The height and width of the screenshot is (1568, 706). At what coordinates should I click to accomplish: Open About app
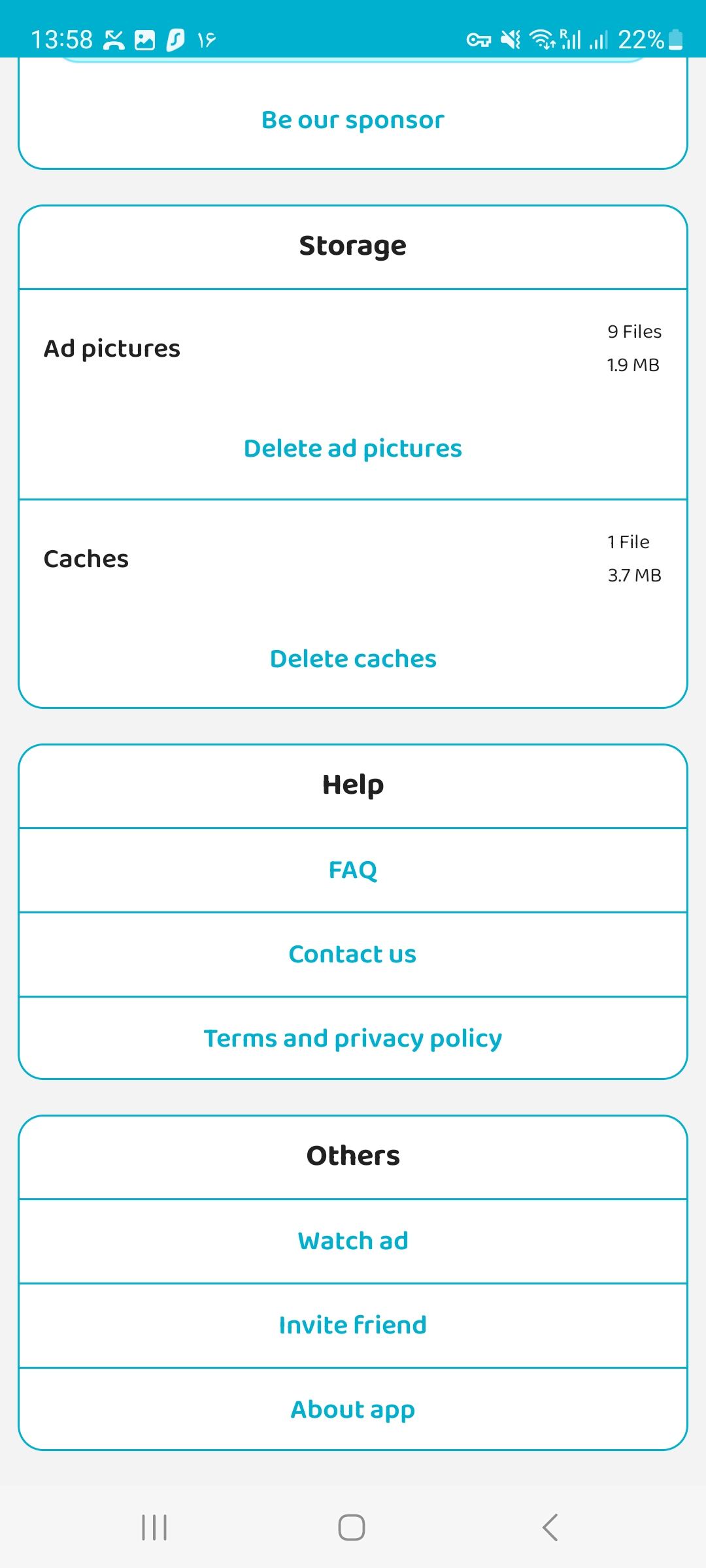(x=353, y=1410)
